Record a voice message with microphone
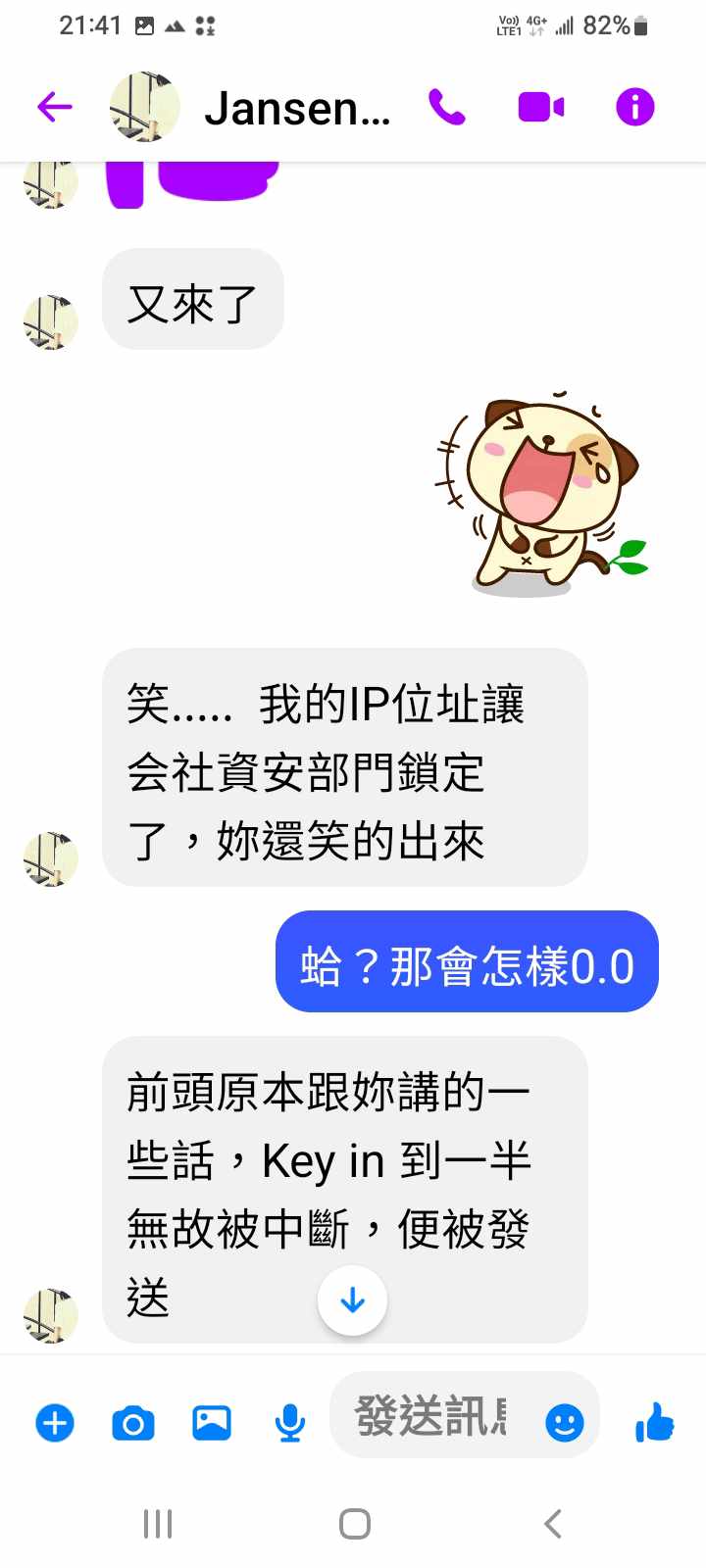706x1568 pixels. pos(289,1422)
